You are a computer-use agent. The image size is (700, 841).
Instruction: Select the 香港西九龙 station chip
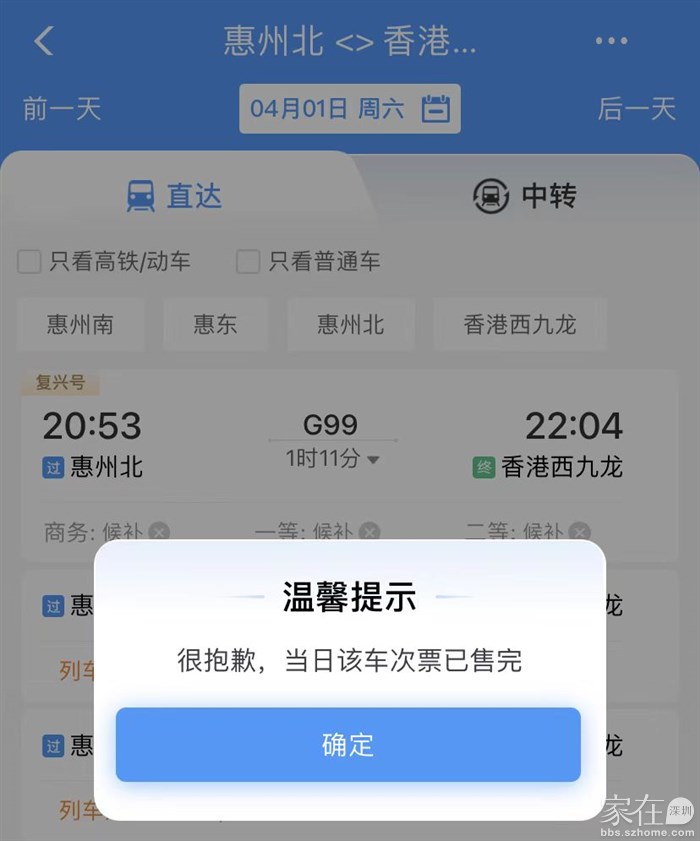click(520, 324)
